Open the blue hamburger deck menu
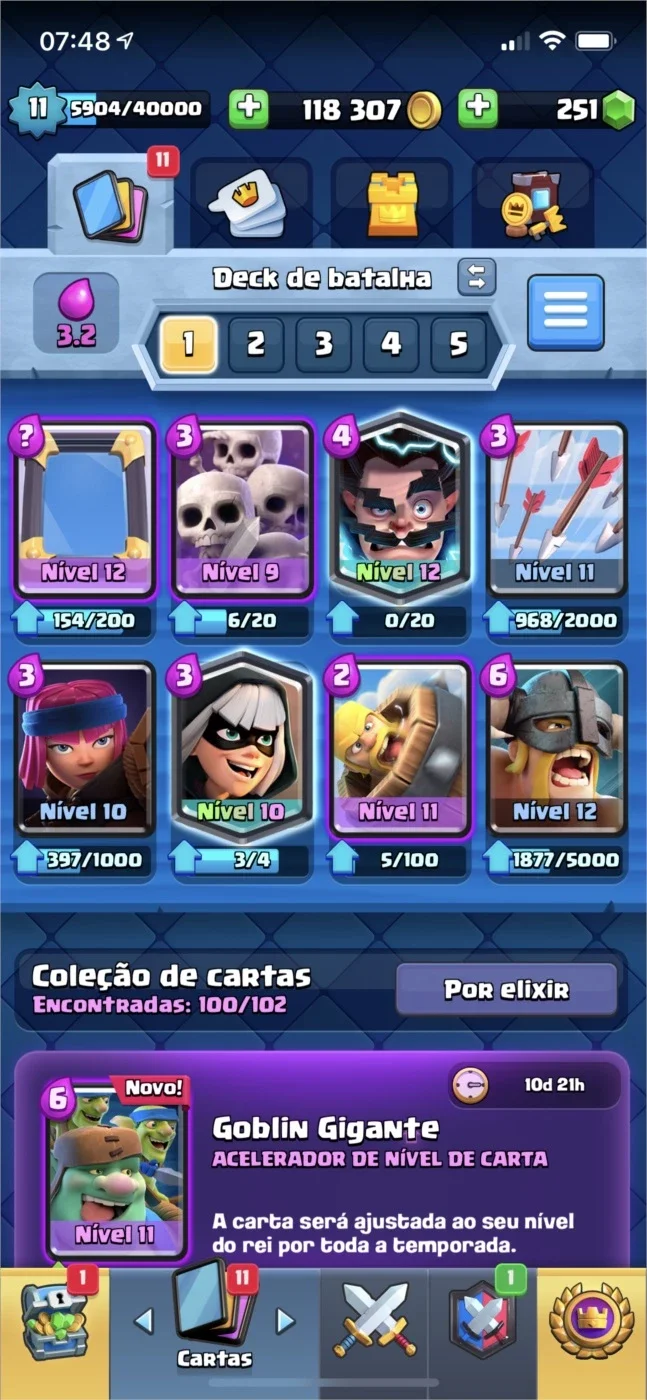647x1400 pixels. (566, 312)
